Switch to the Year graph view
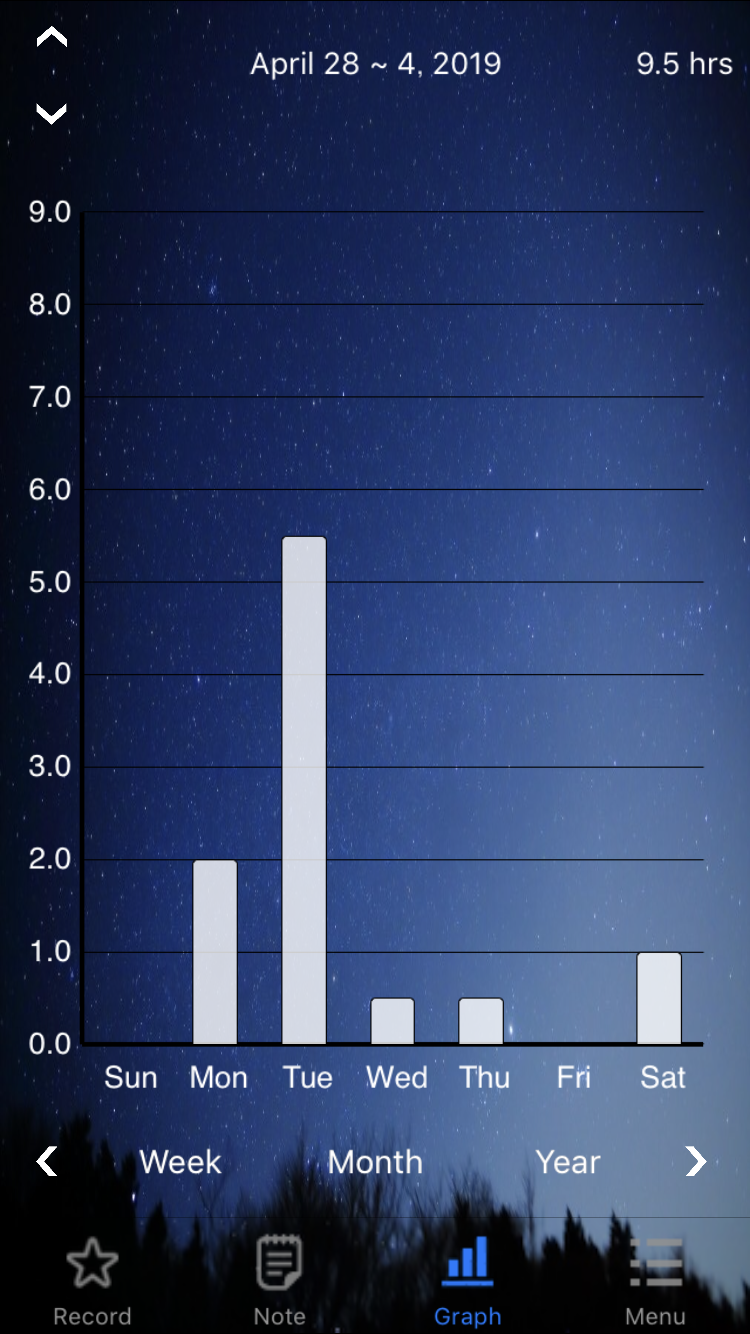The width and height of the screenshot is (750, 1334). pos(568,1162)
